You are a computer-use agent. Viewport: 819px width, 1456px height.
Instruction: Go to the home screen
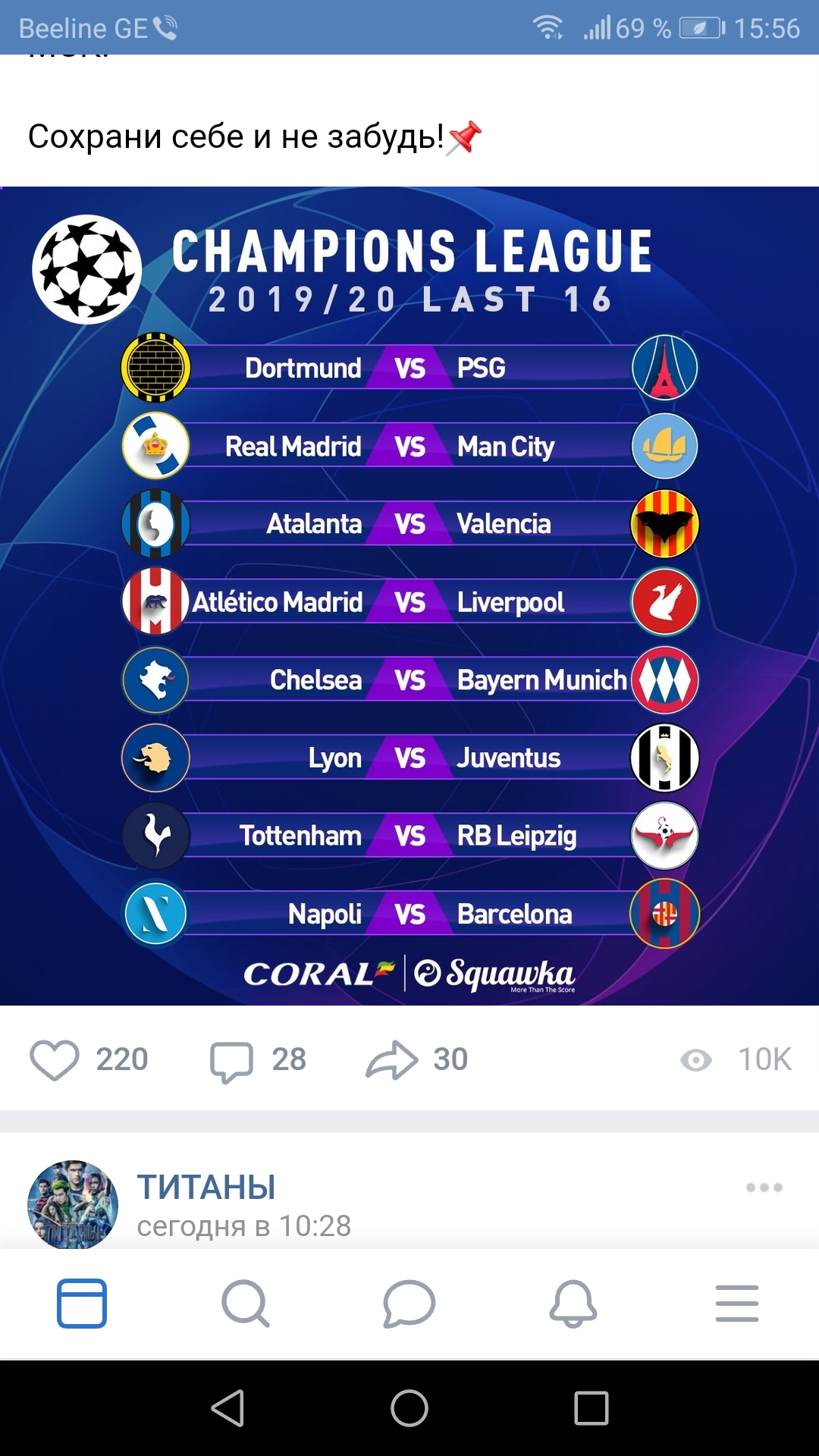point(409,1408)
